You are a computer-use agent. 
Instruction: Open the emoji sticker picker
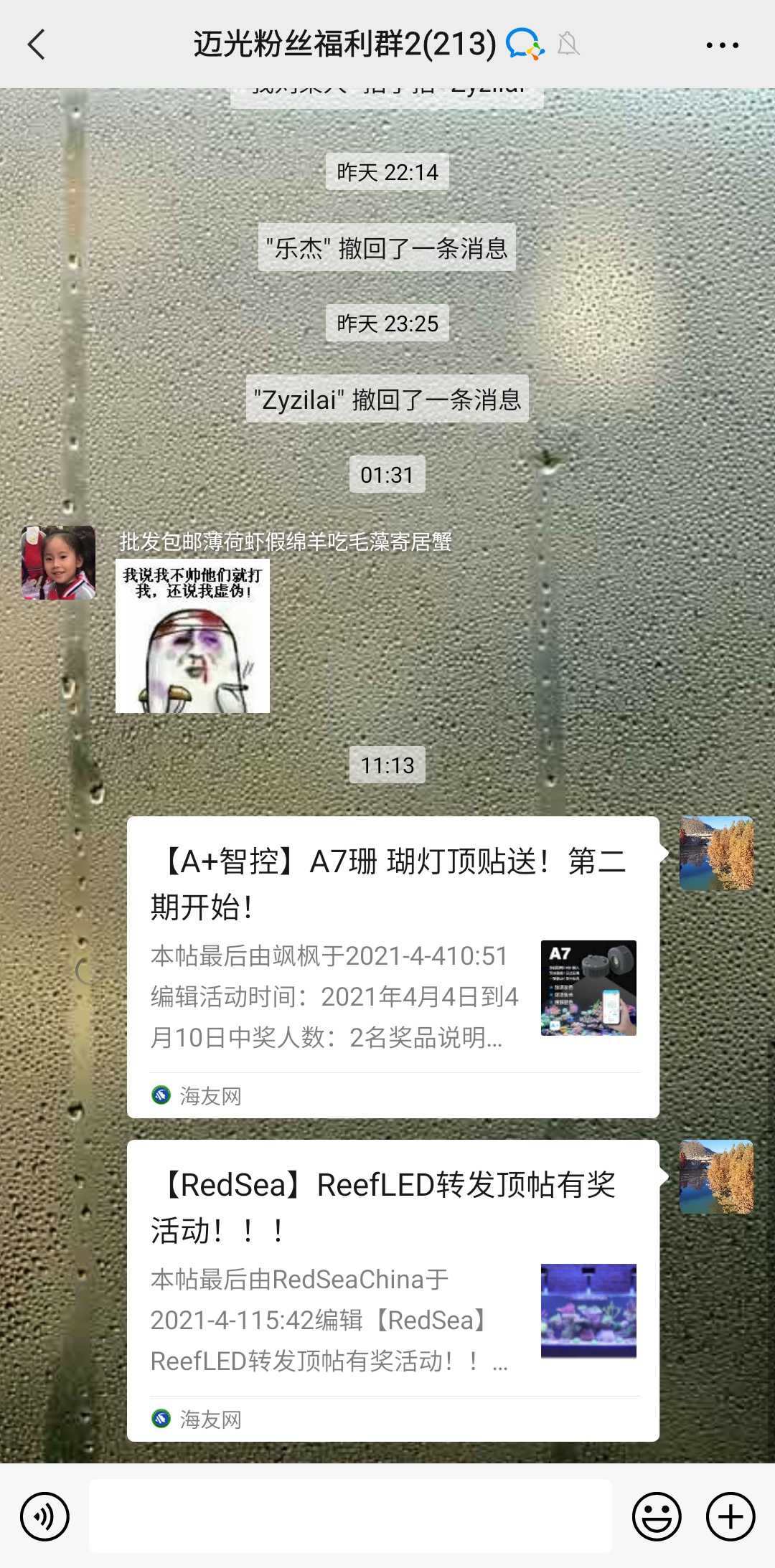656,1516
